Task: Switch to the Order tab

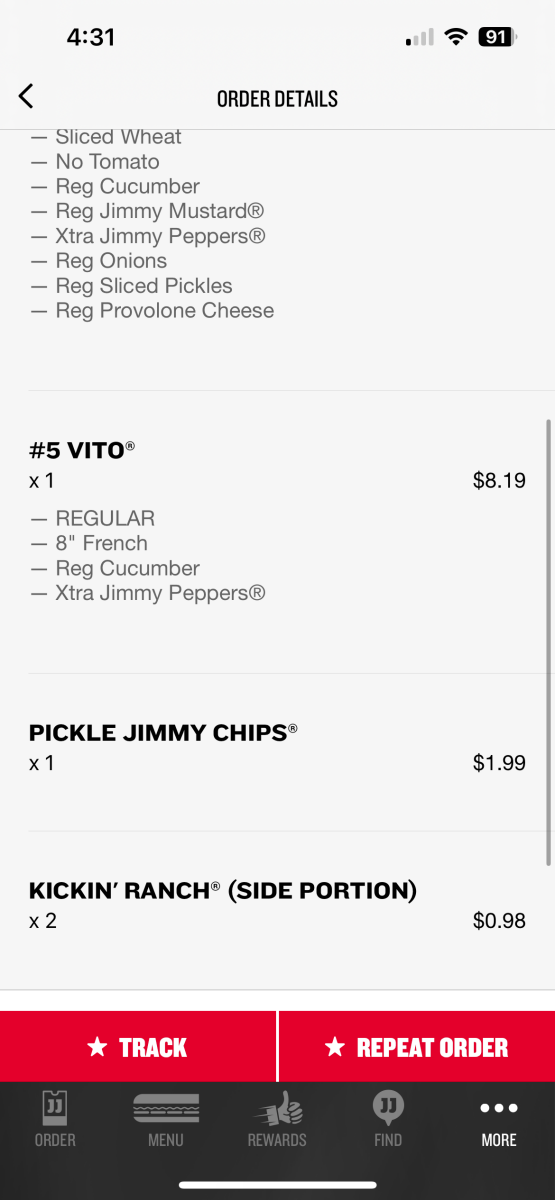Action: (x=55, y=1120)
